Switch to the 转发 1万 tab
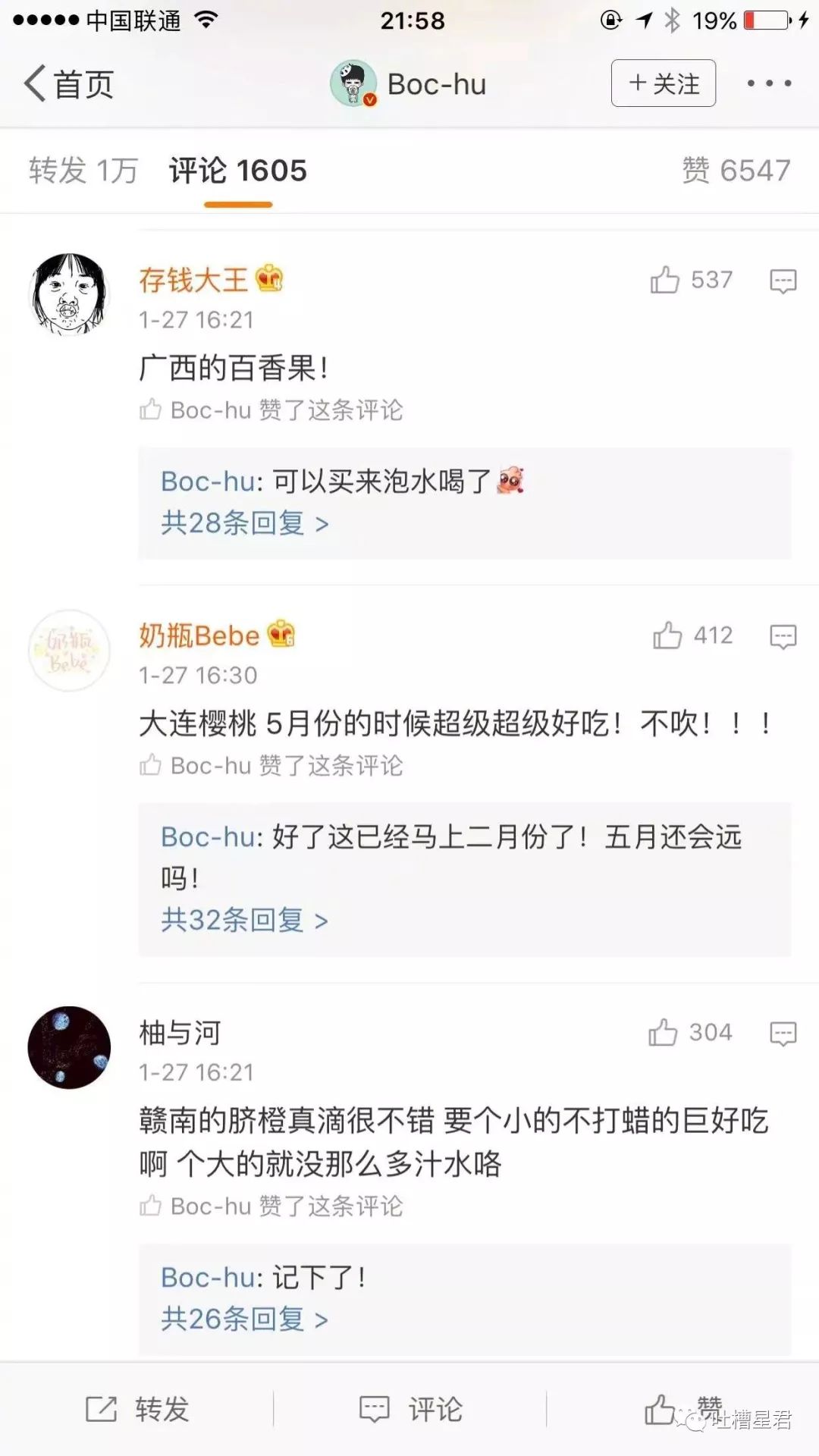The width and height of the screenshot is (819, 1456). pyautogui.click(x=83, y=171)
